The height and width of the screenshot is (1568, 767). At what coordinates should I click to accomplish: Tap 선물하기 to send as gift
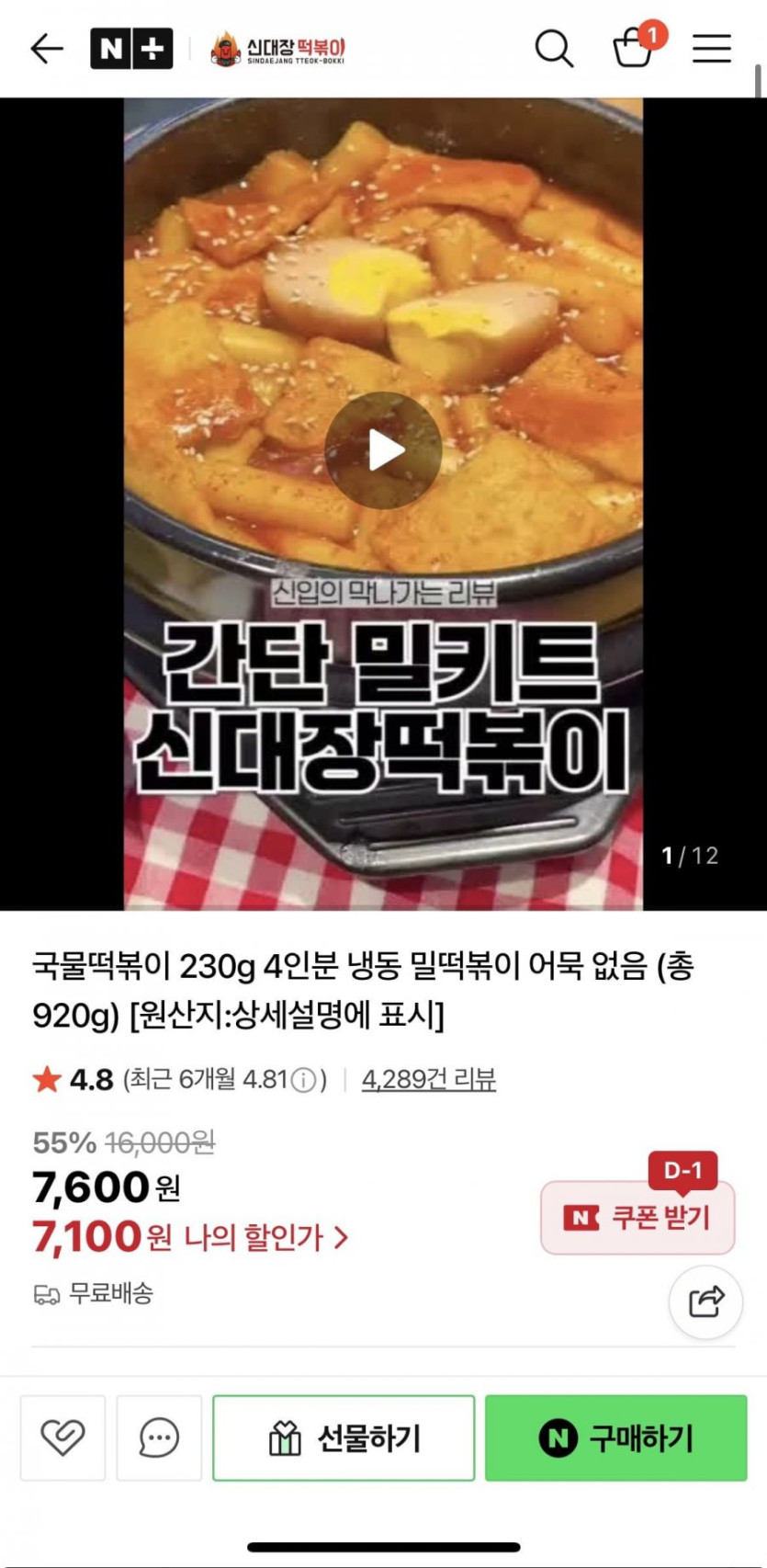344,1437
